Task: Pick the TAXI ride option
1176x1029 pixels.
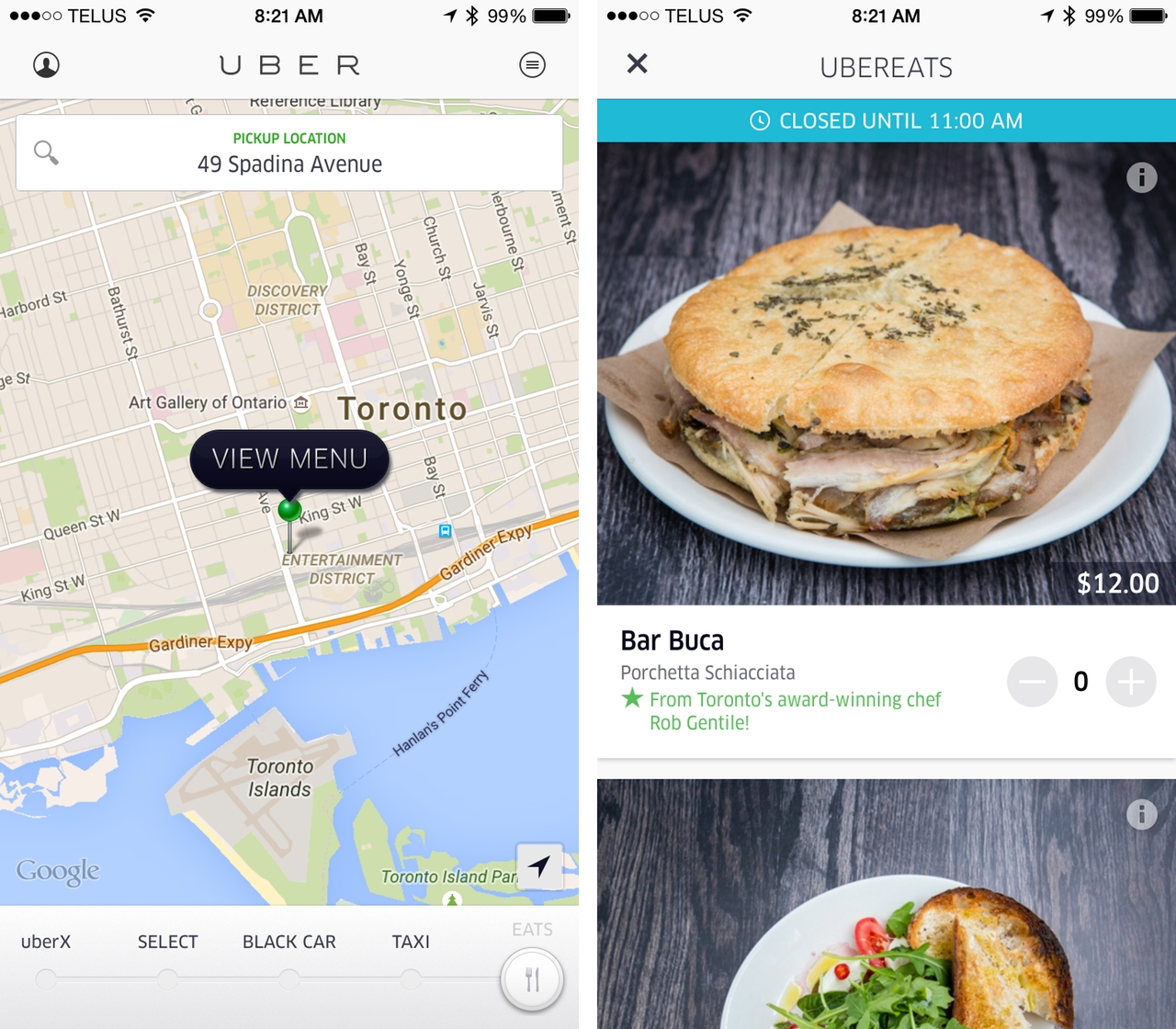Action: 411,943
